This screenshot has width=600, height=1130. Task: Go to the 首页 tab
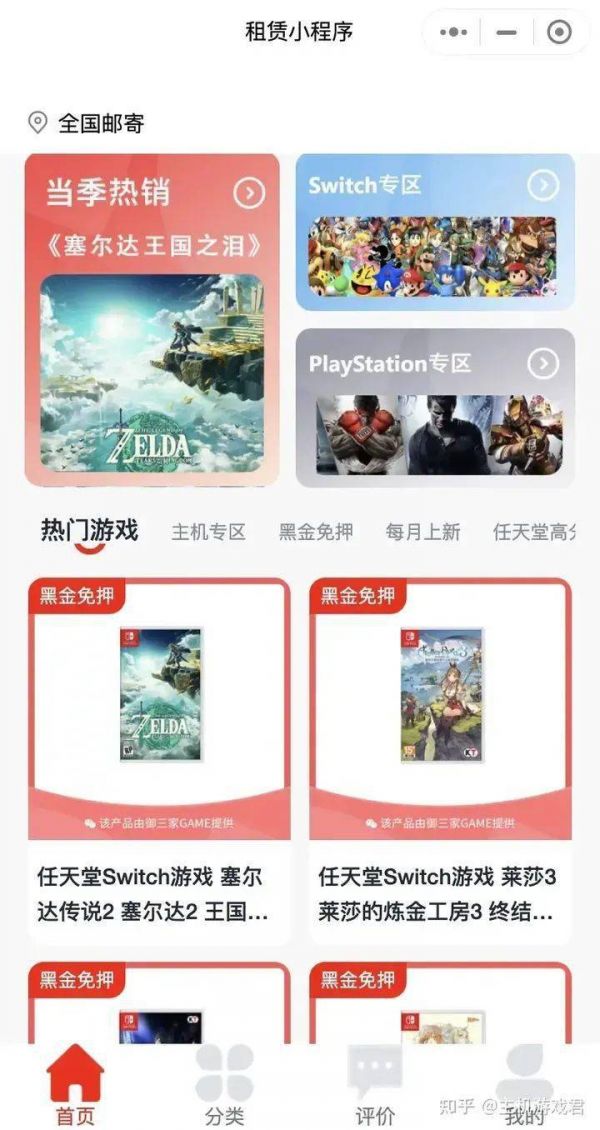pos(75,1087)
